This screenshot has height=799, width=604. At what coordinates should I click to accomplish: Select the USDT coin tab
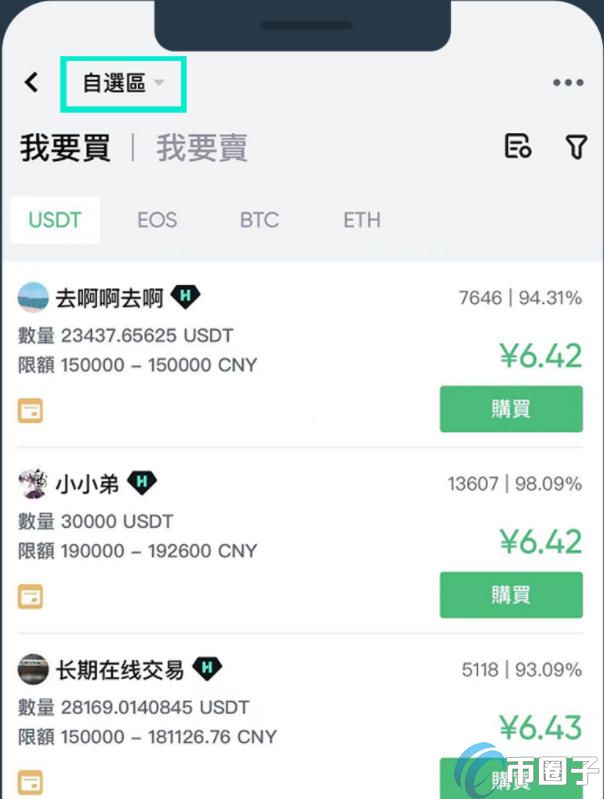55,220
